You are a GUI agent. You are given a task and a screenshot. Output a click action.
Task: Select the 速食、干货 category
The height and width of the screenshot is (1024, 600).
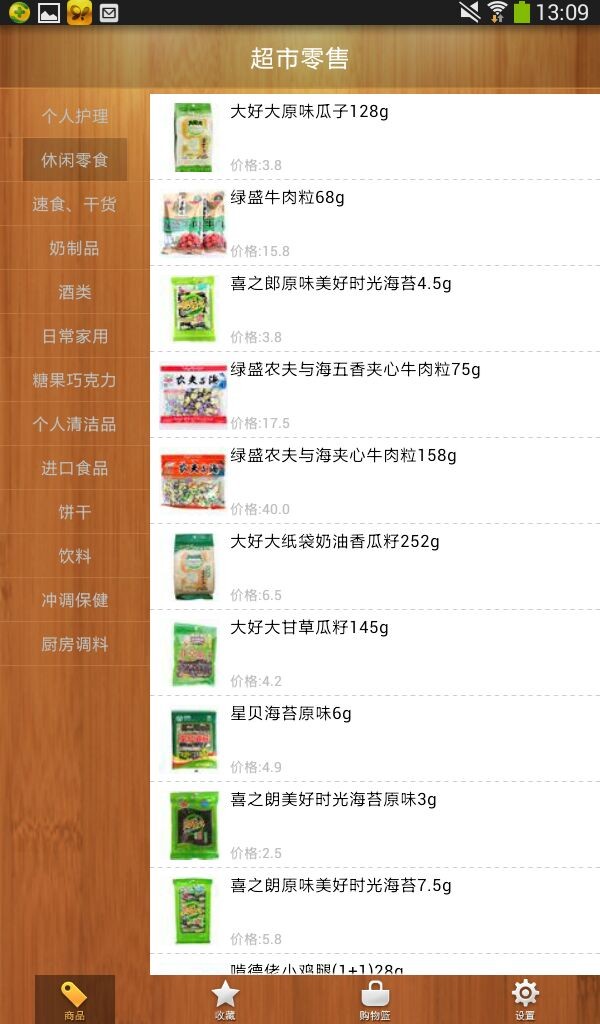pos(75,204)
